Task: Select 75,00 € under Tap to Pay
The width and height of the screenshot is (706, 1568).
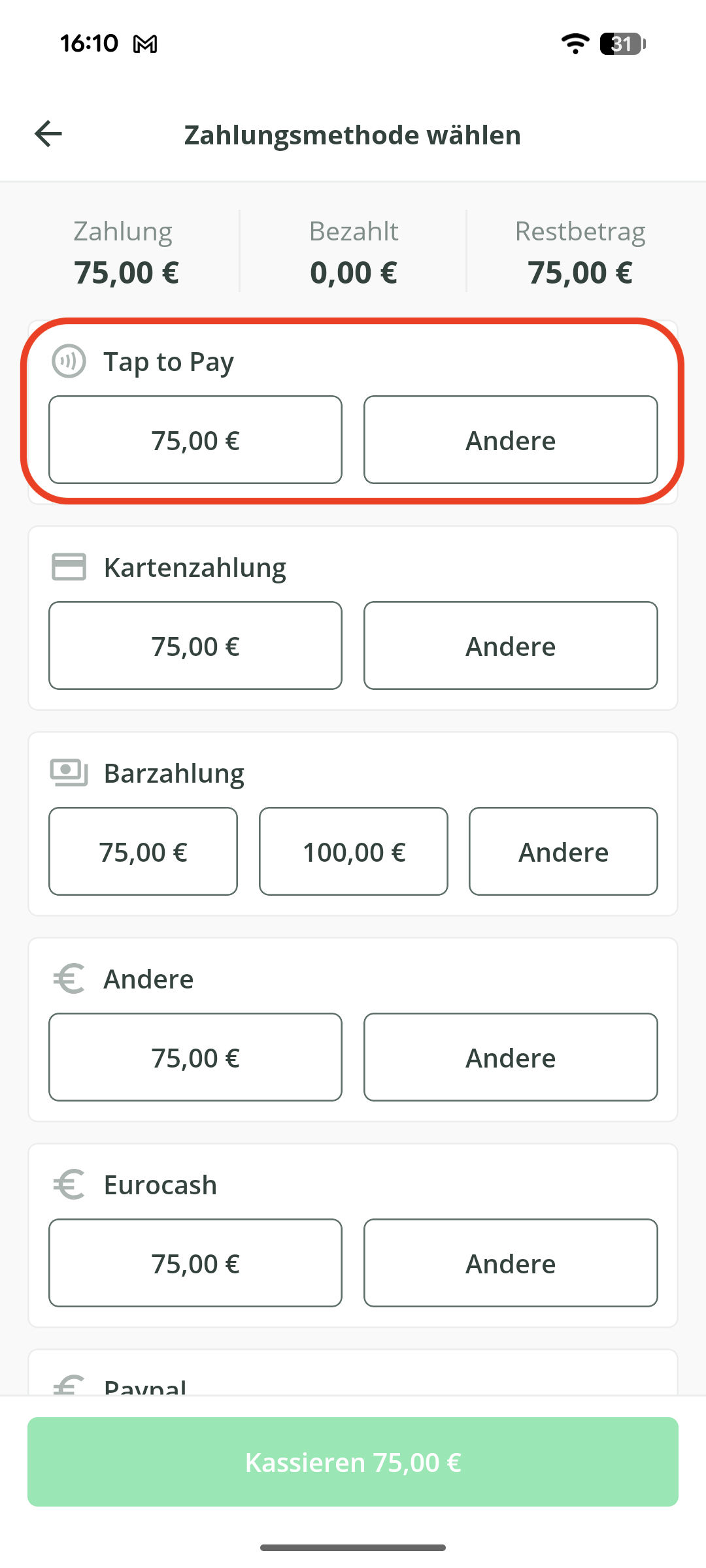Action: pos(195,440)
